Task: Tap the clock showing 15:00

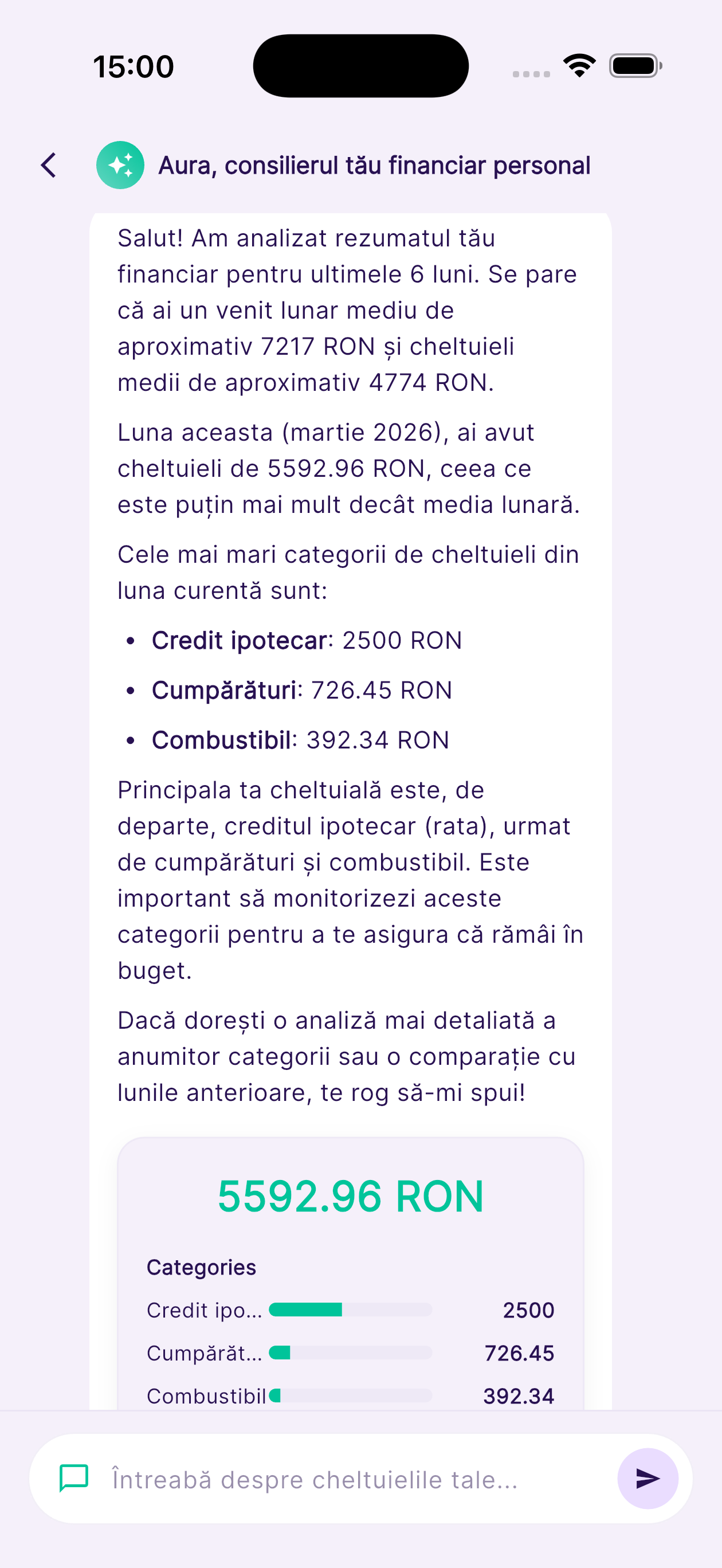Action: click(134, 67)
